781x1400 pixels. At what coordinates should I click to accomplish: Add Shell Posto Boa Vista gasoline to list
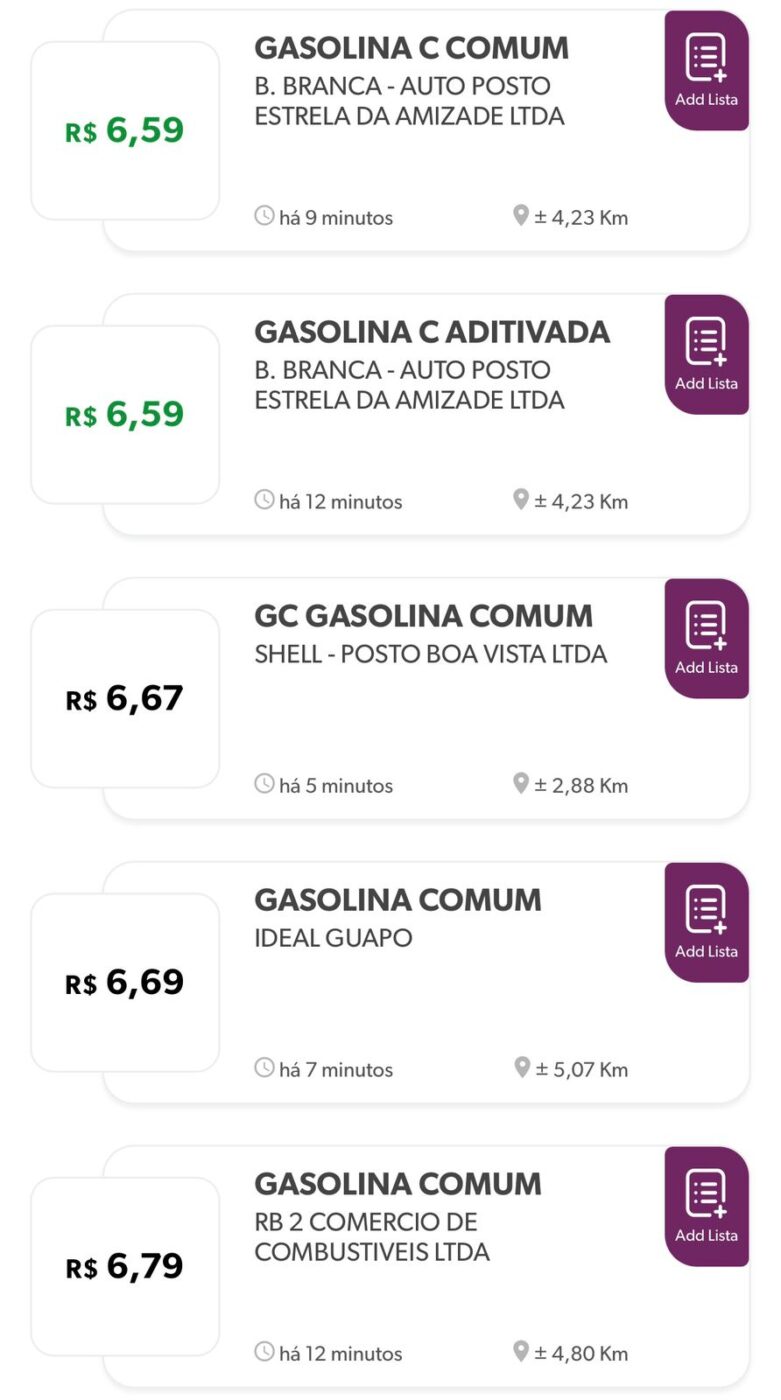pyautogui.click(x=706, y=638)
